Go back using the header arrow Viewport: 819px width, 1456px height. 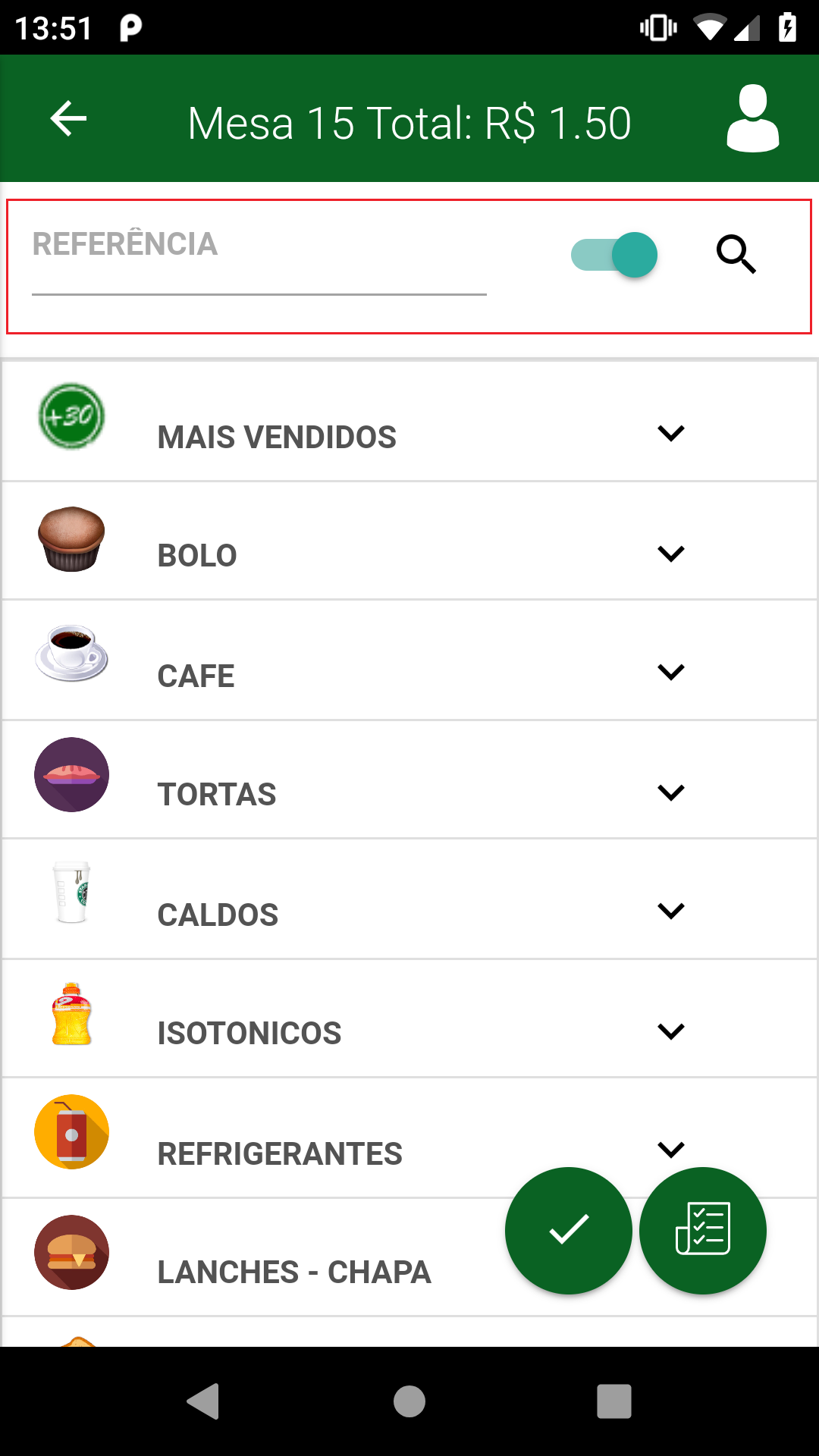pyautogui.click(x=68, y=119)
